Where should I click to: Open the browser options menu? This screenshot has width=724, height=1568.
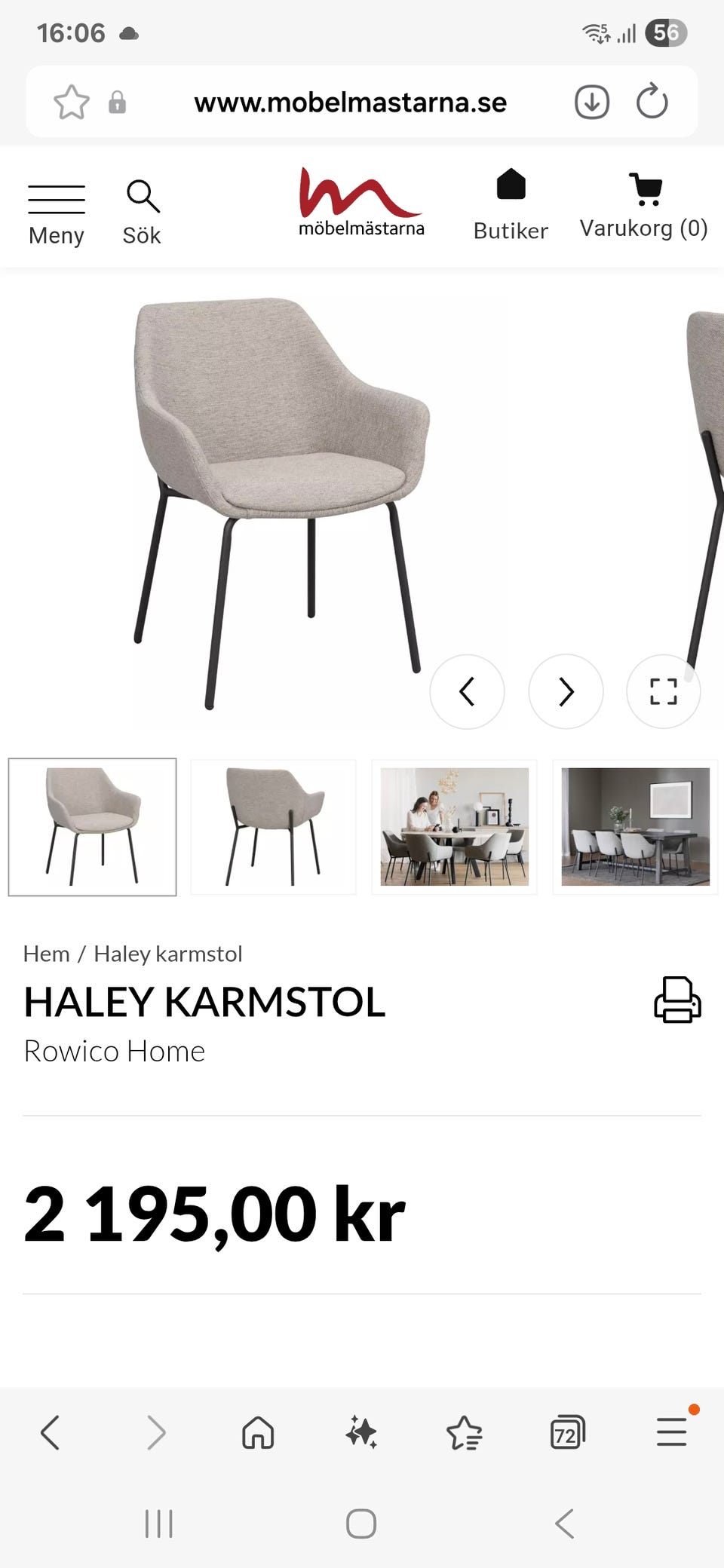pyautogui.click(x=670, y=1434)
